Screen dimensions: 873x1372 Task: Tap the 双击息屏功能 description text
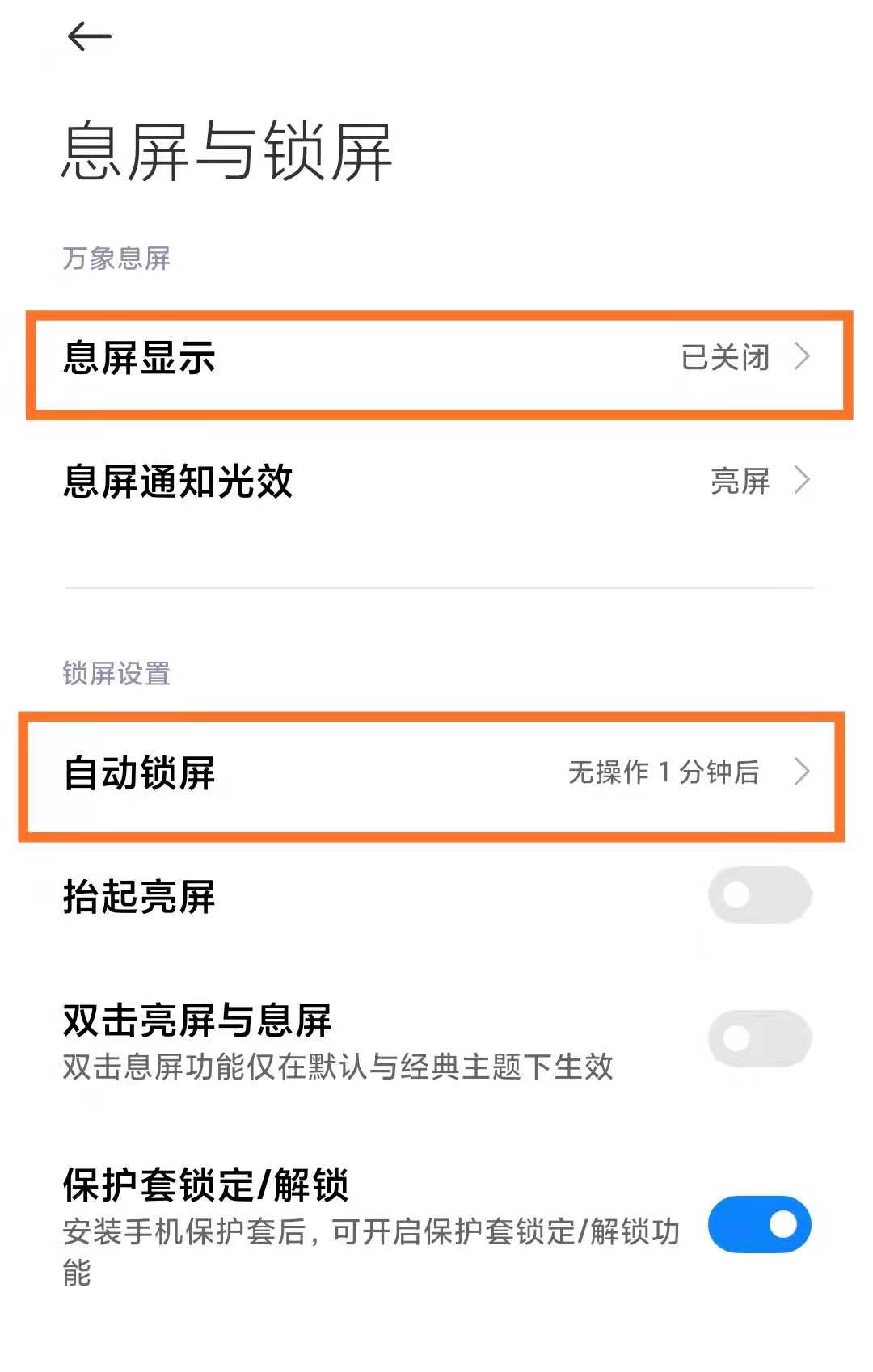coord(339,1067)
